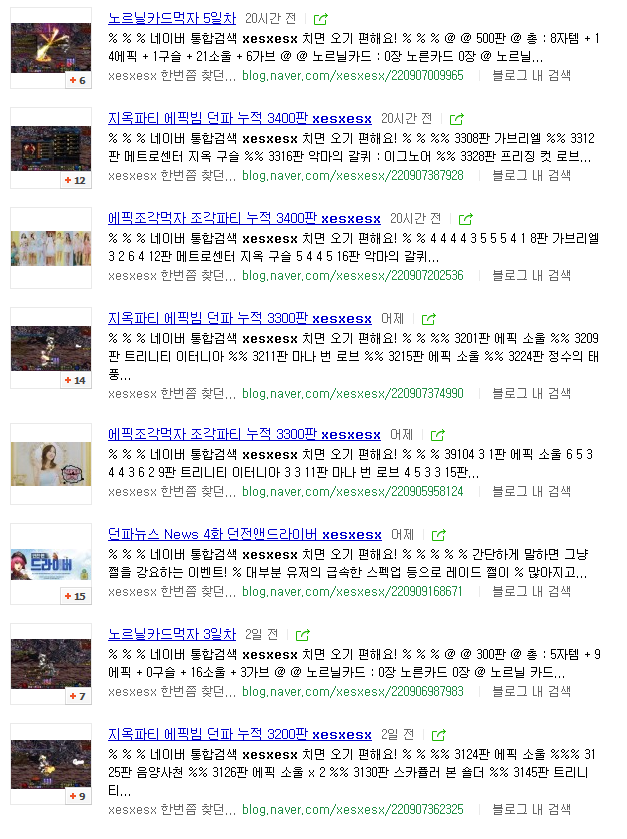Image resolution: width=627 pixels, height=839 pixels.
Task: Open URL blog.naver.com/xesxesx/220907362325
Action: (x=352, y=809)
